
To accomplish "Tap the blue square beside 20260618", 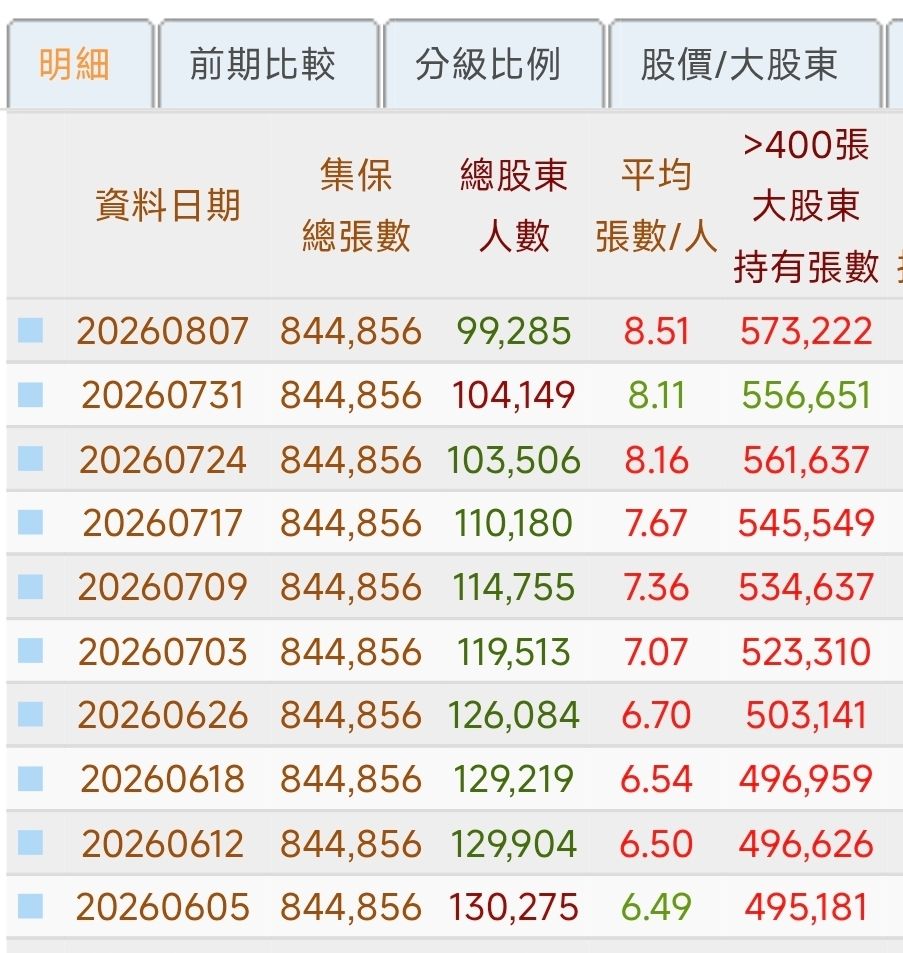I will [30, 779].
